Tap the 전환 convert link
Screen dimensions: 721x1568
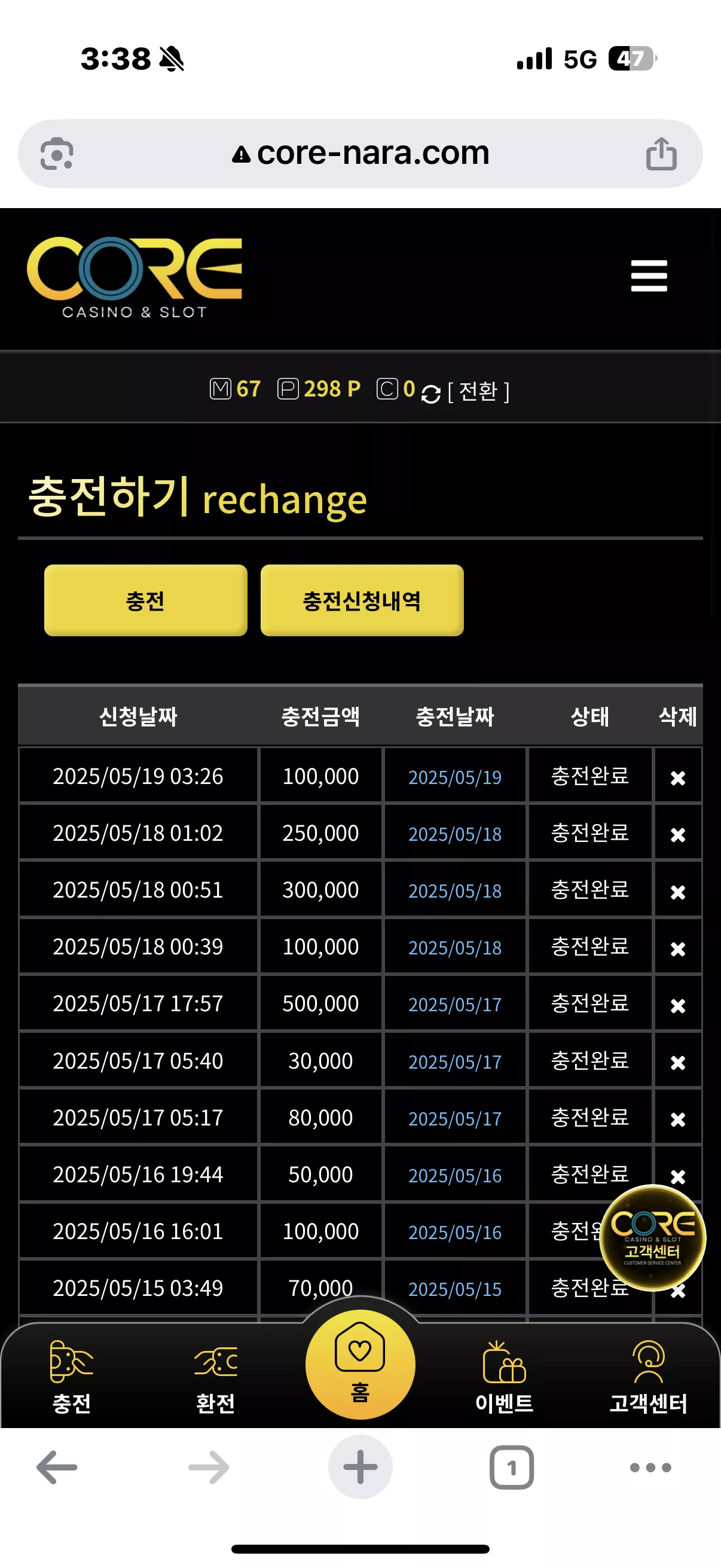[478, 391]
